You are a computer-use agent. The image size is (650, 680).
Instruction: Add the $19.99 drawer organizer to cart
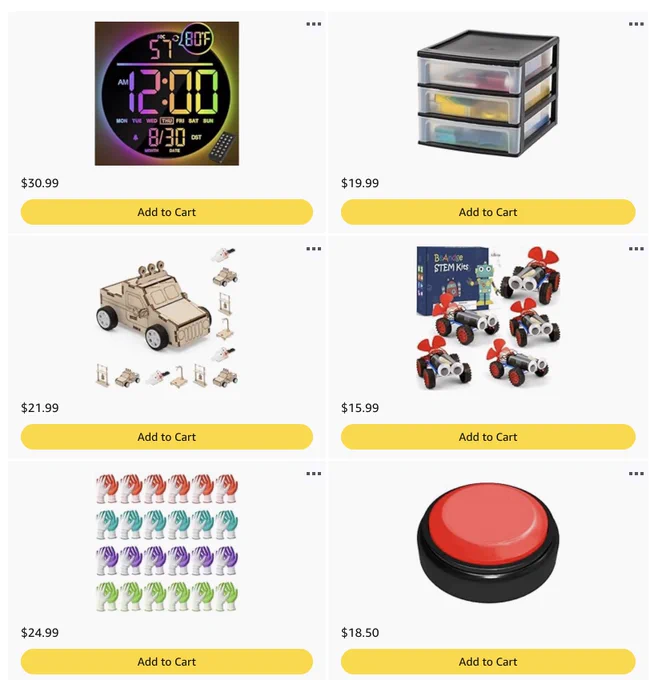point(488,212)
